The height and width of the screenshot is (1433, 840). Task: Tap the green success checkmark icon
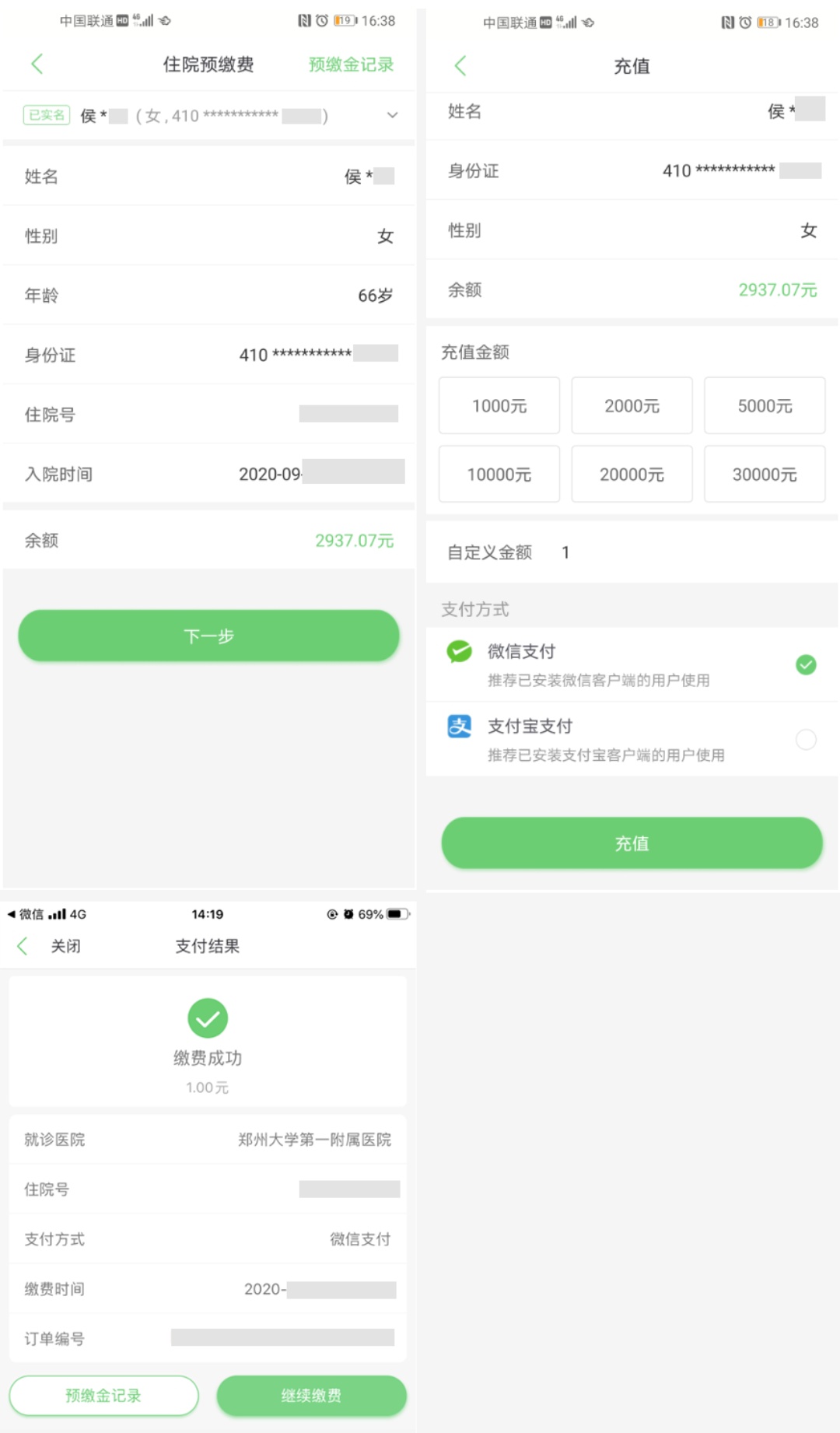point(207,1017)
